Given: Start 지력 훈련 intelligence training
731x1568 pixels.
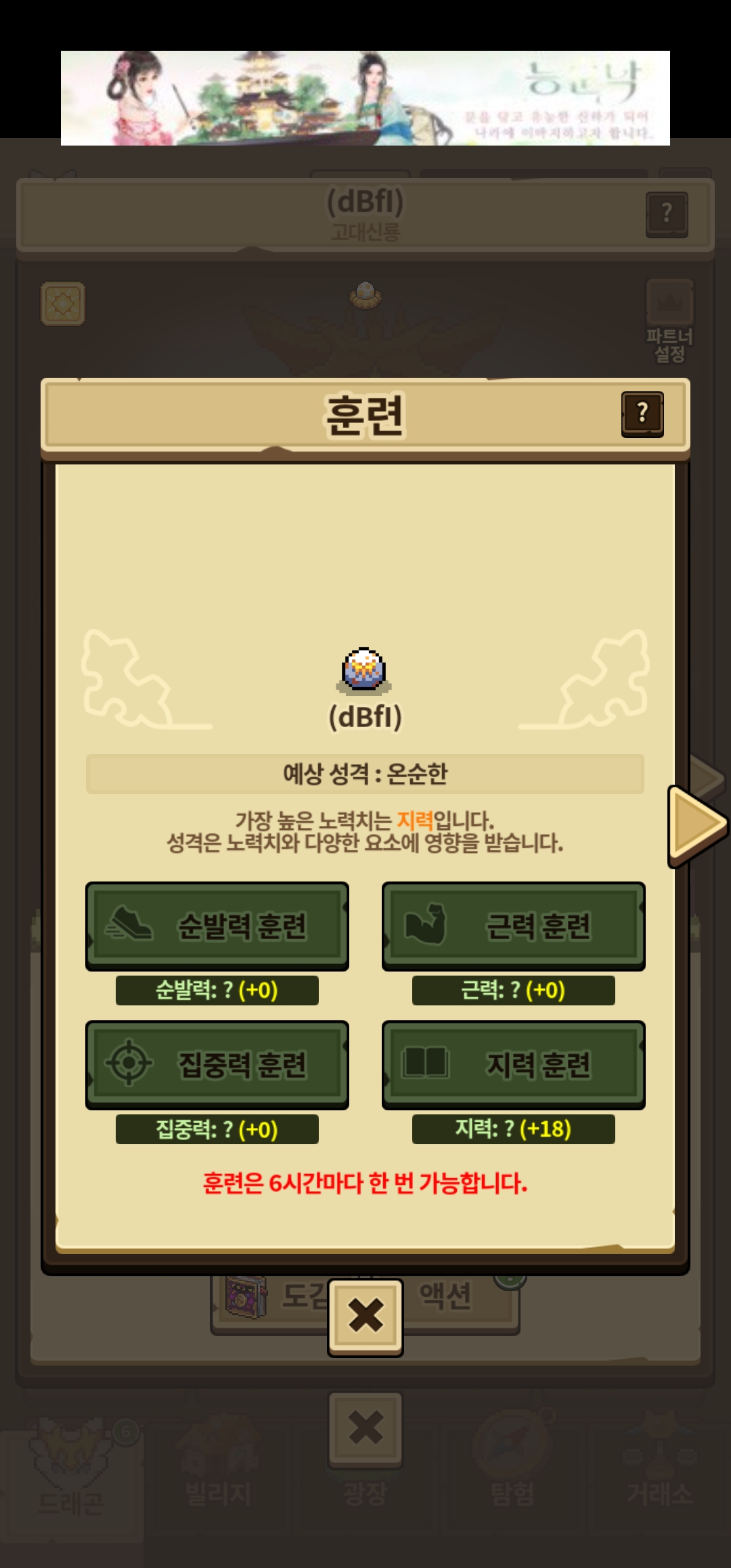Looking at the screenshot, I should [514, 1064].
